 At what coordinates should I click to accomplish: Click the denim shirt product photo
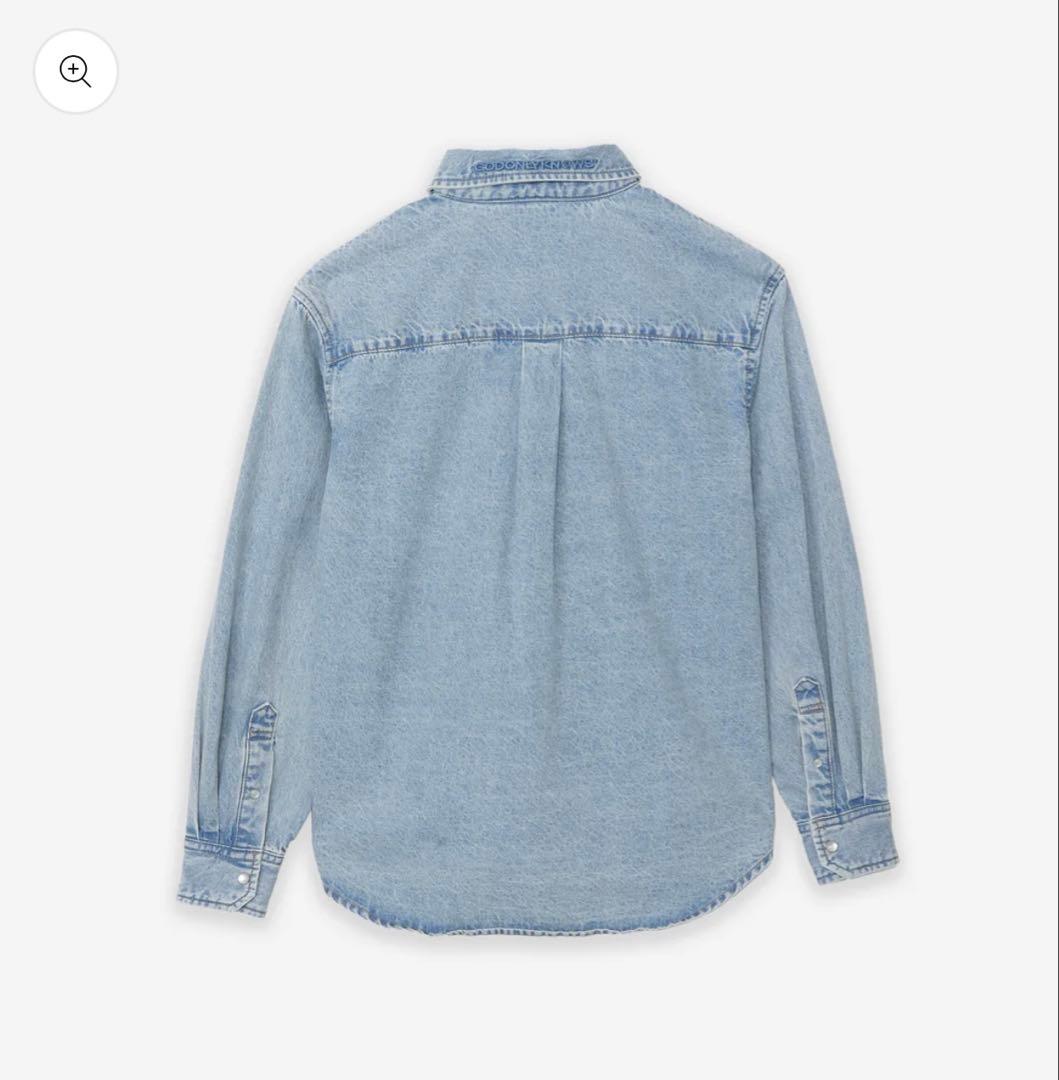530,550
